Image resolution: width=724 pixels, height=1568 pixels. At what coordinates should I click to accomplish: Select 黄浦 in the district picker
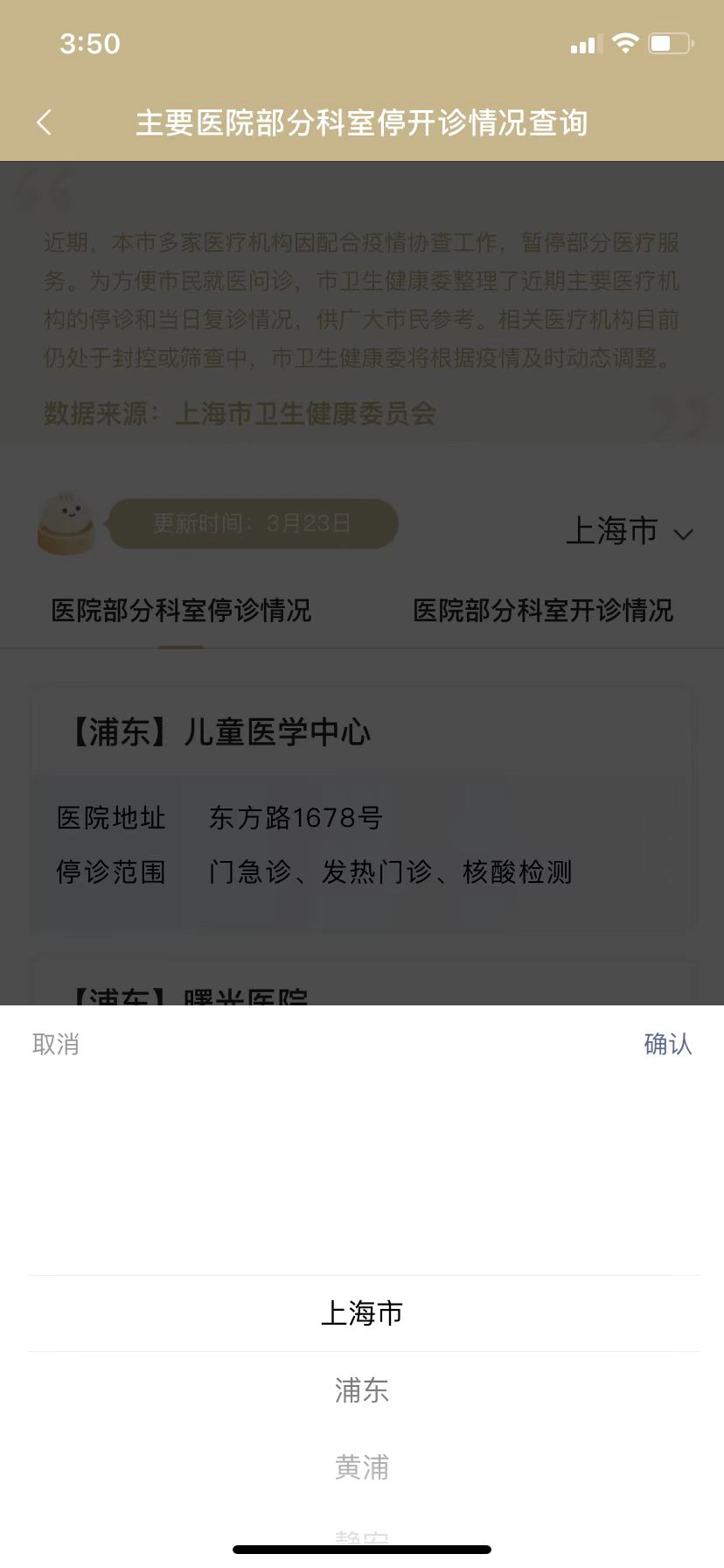(362, 1468)
